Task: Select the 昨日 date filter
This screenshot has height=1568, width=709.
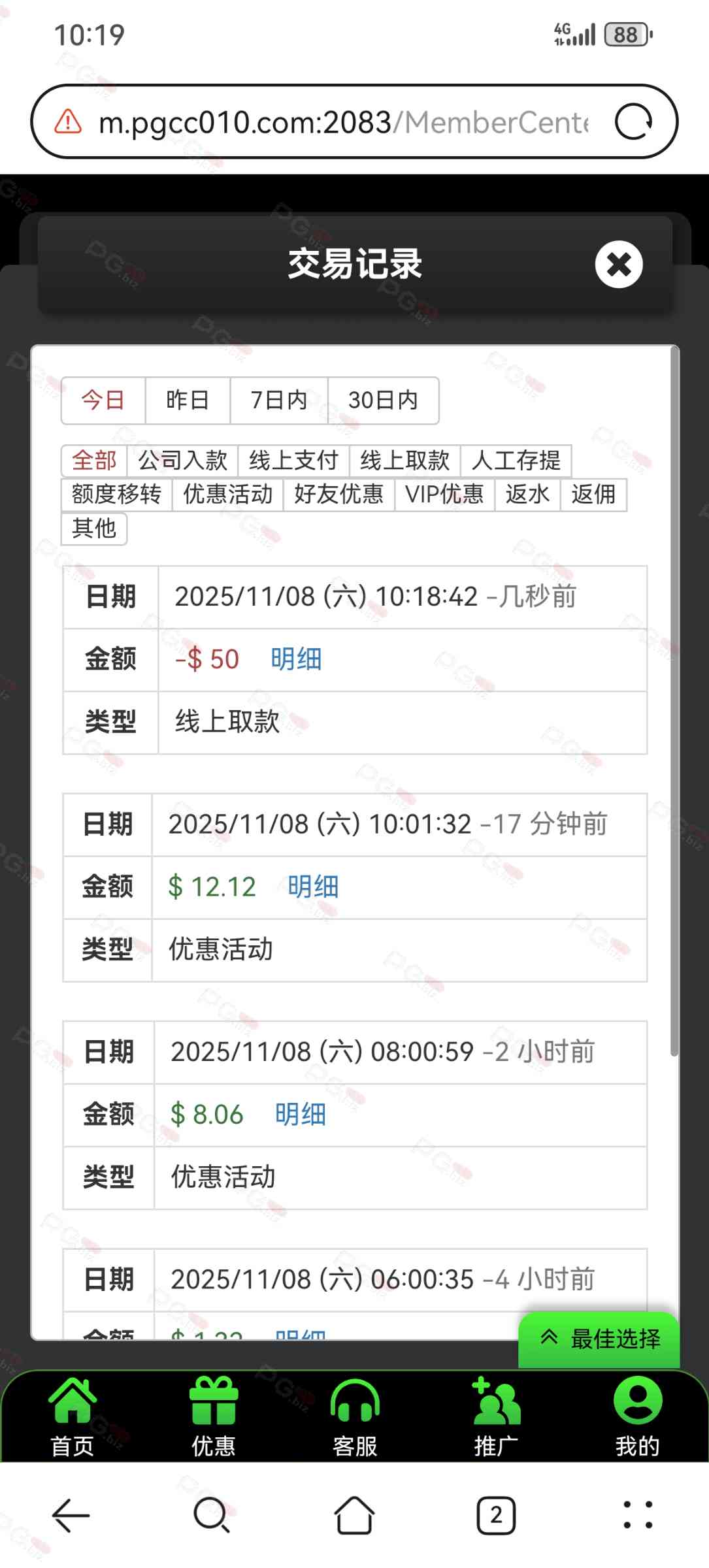Action: point(188,400)
